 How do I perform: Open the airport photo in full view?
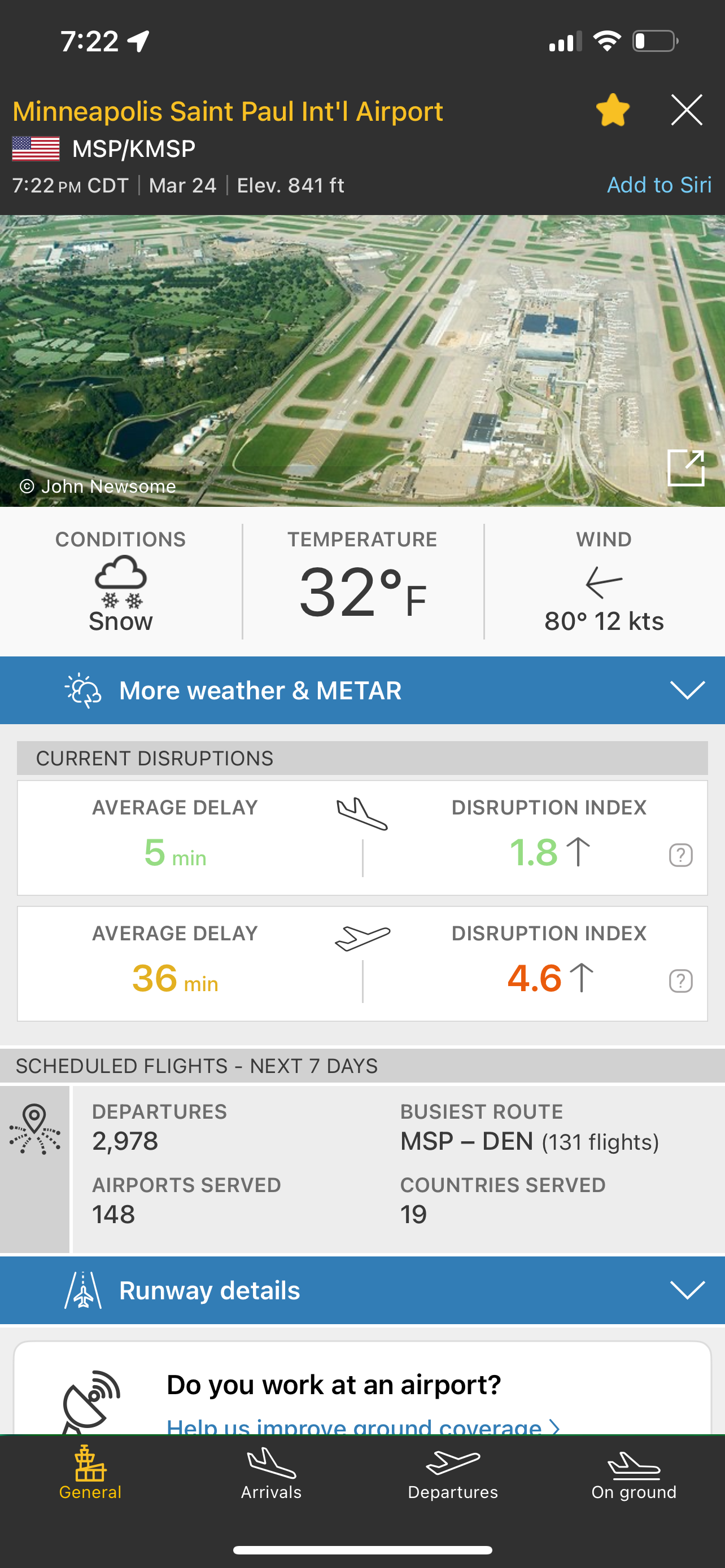pos(685,468)
